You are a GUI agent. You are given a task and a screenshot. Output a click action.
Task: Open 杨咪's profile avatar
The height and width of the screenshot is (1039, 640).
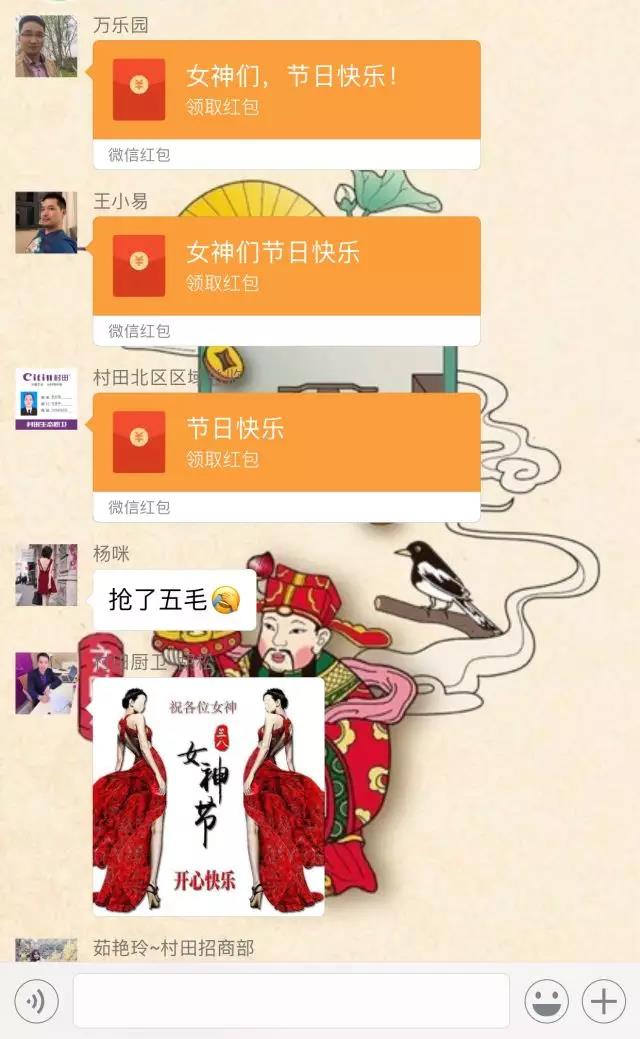[46, 575]
